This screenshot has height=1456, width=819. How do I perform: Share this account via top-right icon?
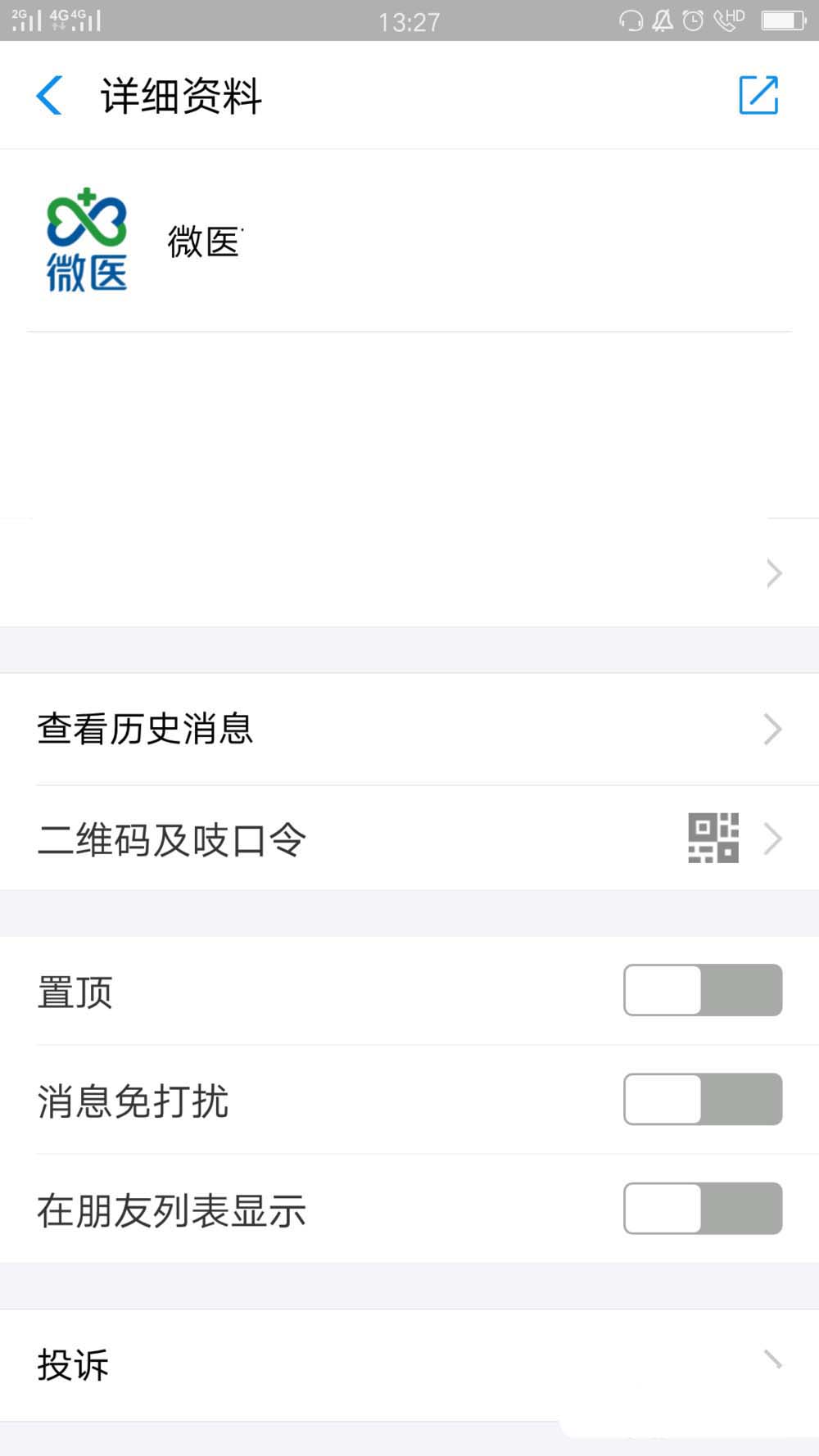pyautogui.click(x=758, y=95)
